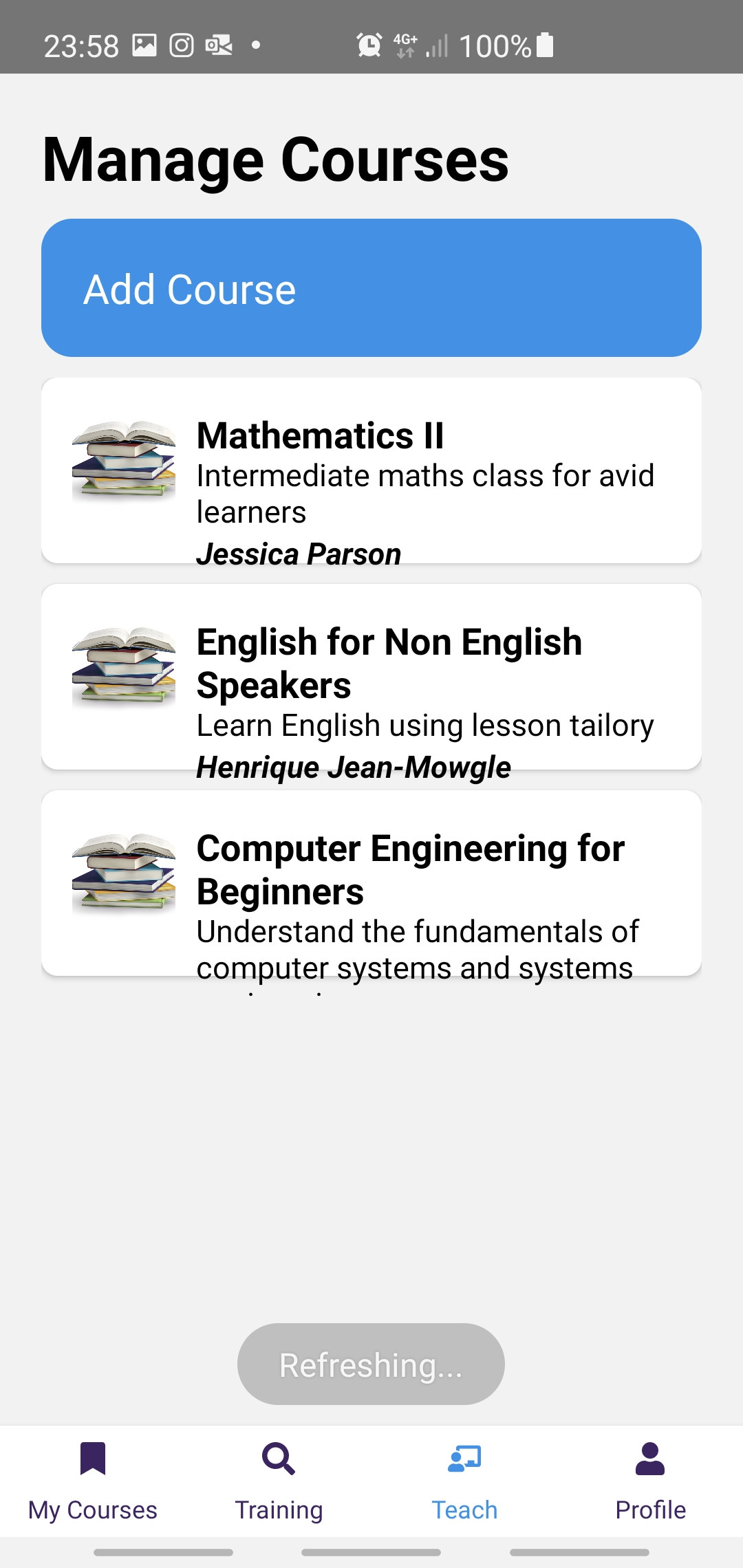The image size is (743, 1568).
Task: Select the Teach tab
Action: [x=464, y=1481]
